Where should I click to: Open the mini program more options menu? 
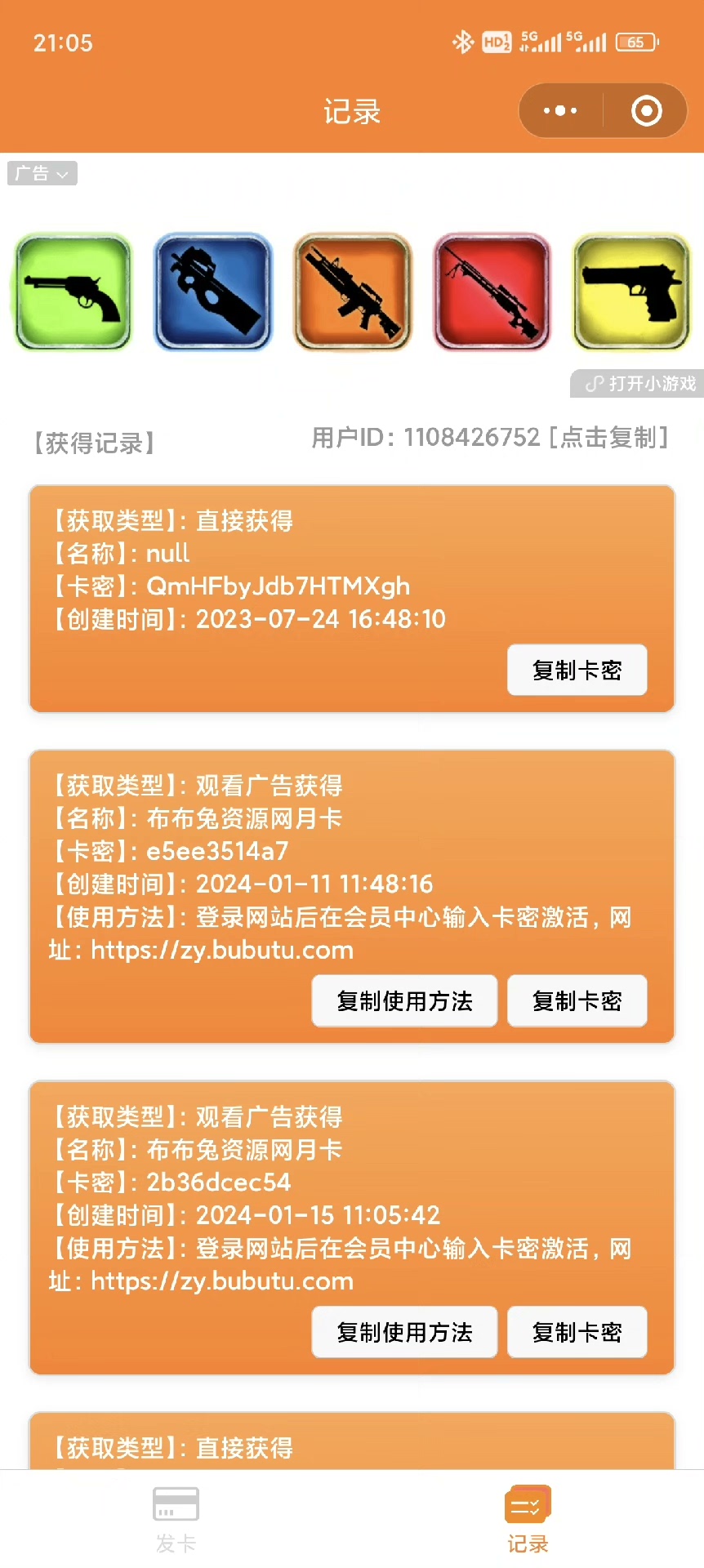click(x=560, y=111)
